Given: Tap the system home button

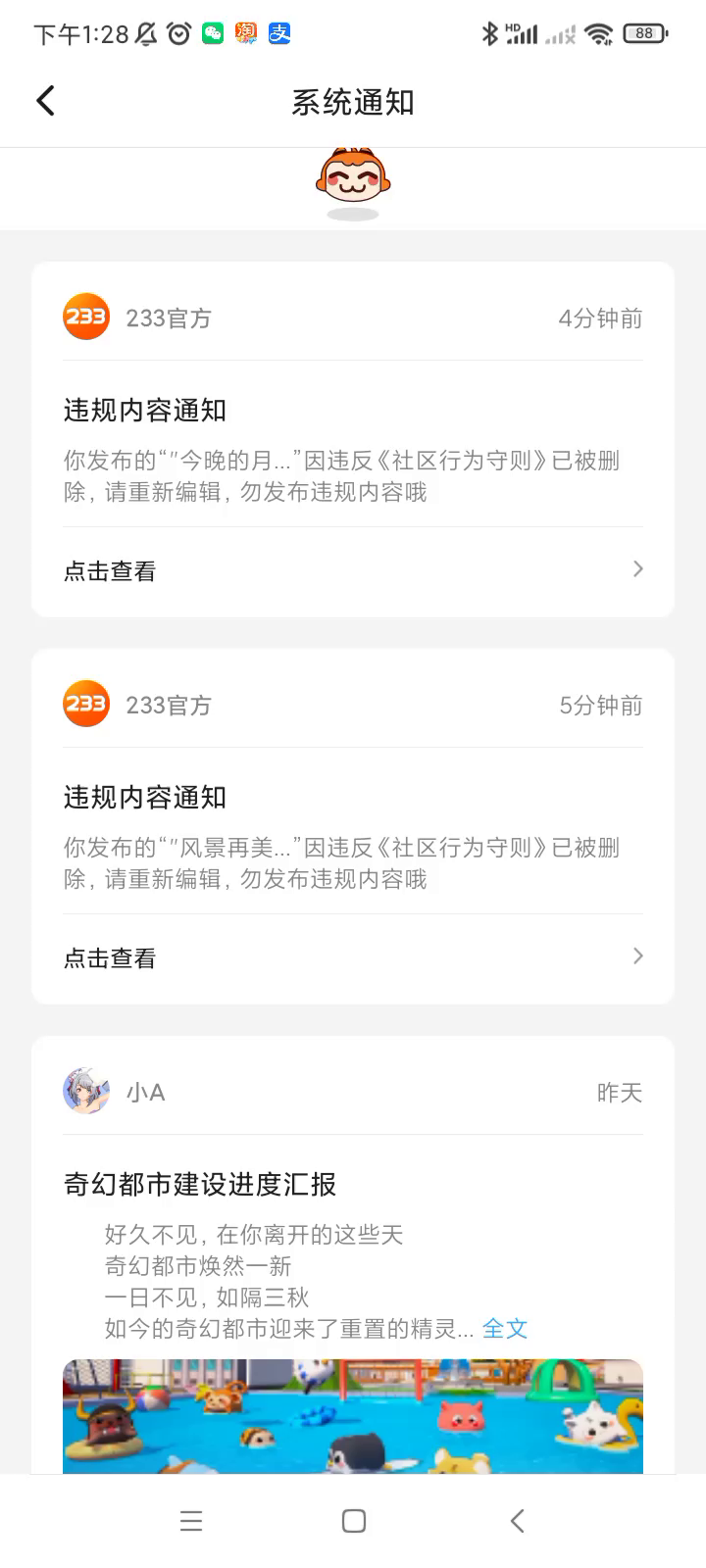Looking at the screenshot, I should click(x=353, y=1520).
